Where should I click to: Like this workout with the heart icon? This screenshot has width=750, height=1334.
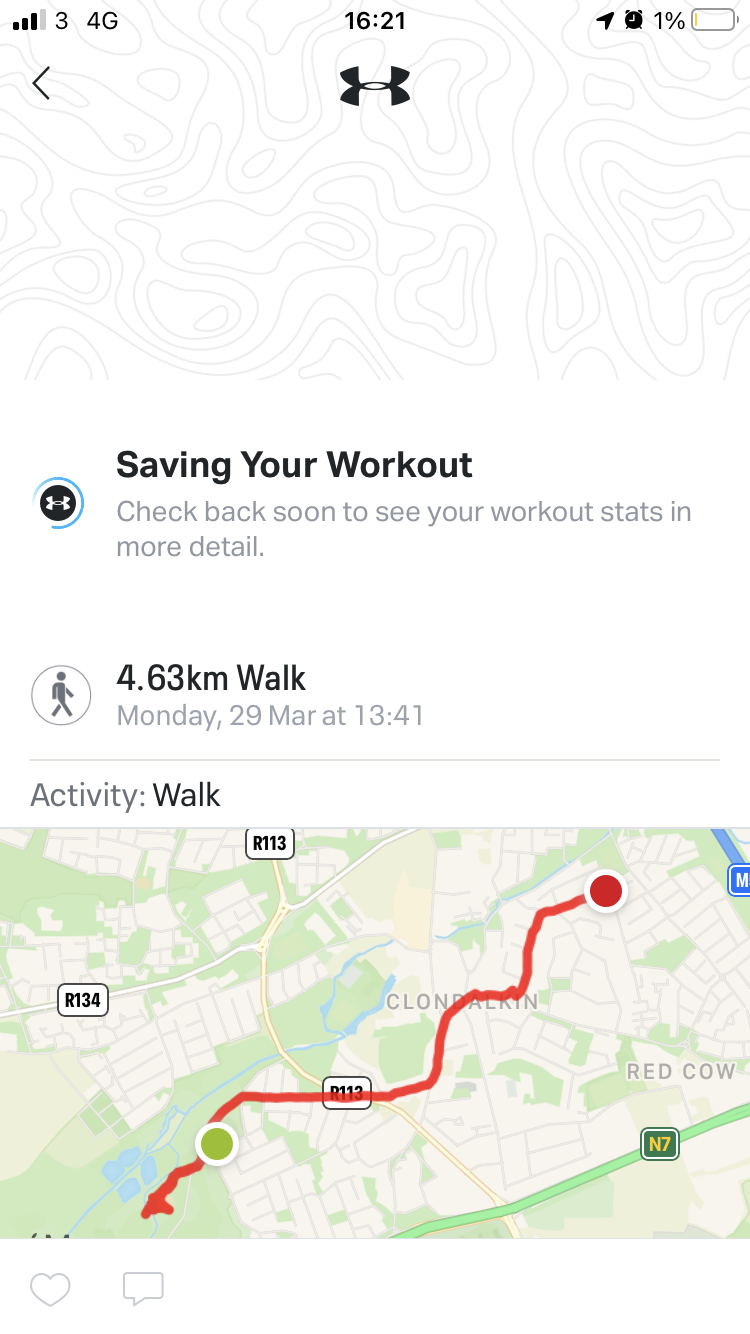tap(50, 1289)
